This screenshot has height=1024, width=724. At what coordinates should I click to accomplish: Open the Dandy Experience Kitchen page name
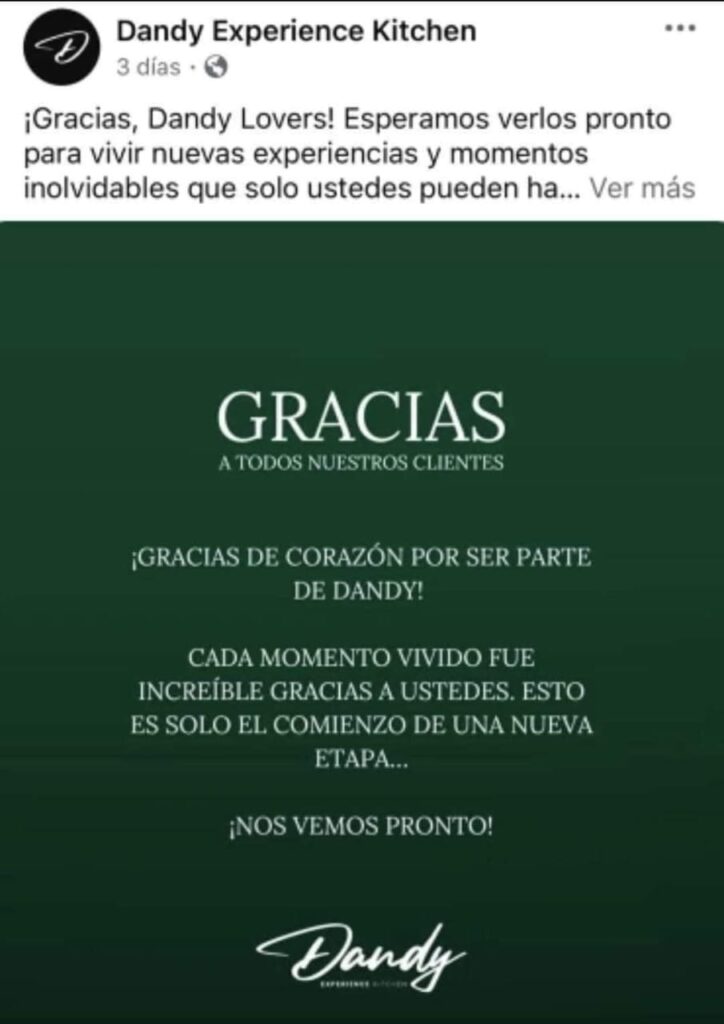(x=296, y=31)
